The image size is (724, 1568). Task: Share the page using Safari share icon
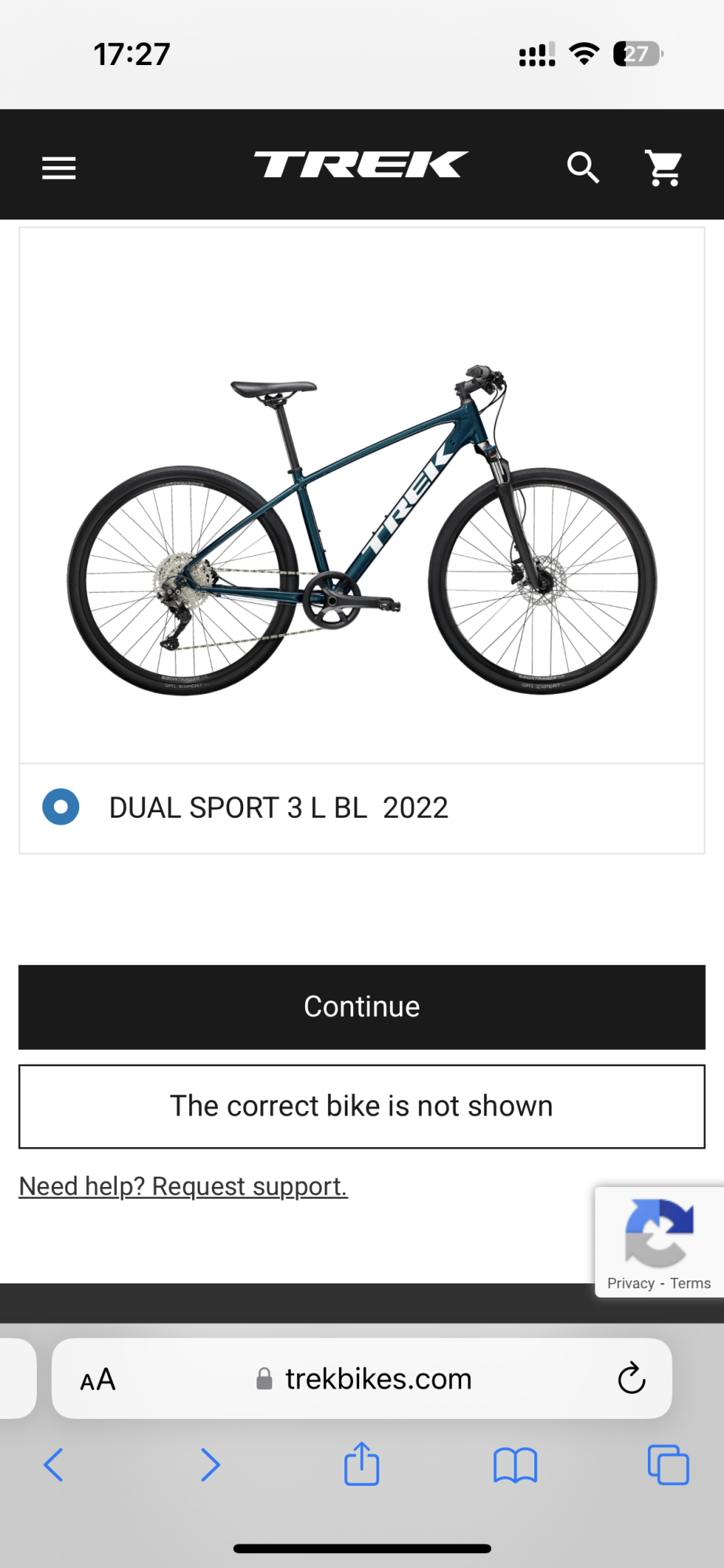[x=361, y=1465]
